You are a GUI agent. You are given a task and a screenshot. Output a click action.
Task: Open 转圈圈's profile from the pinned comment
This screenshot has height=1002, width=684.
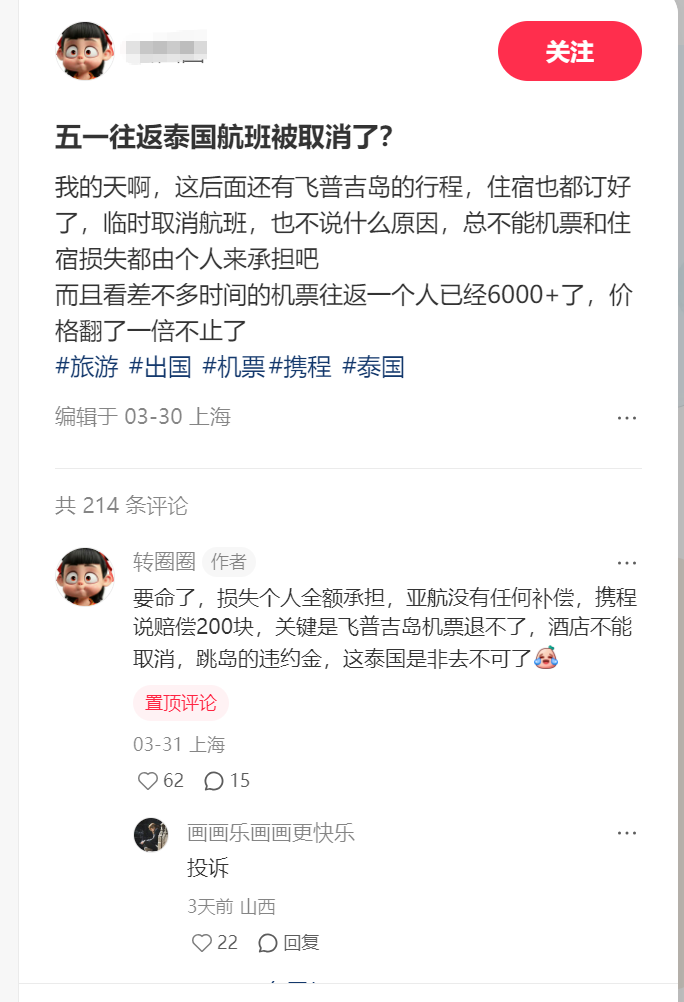click(84, 576)
